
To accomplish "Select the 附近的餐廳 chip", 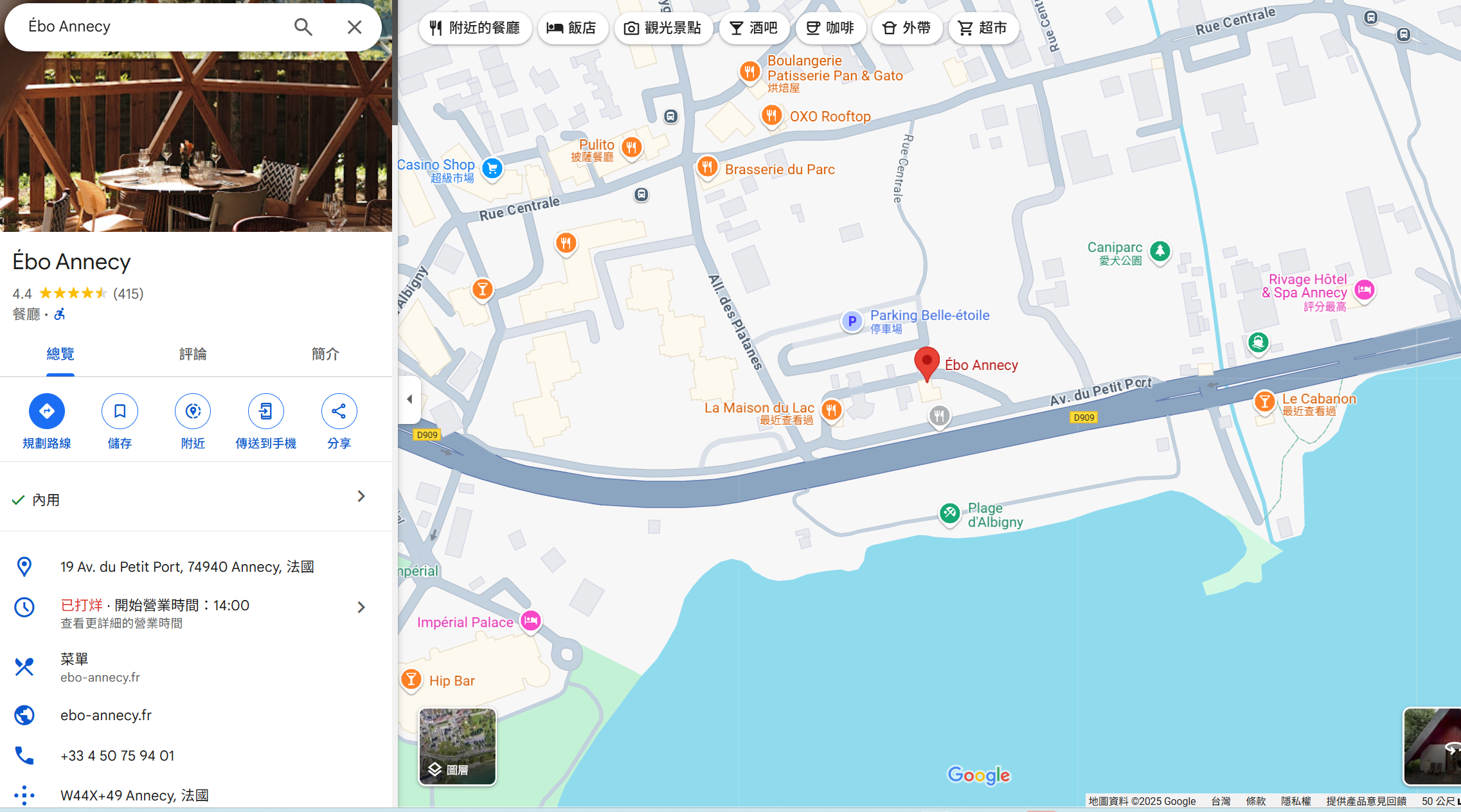I will [475, 28].
